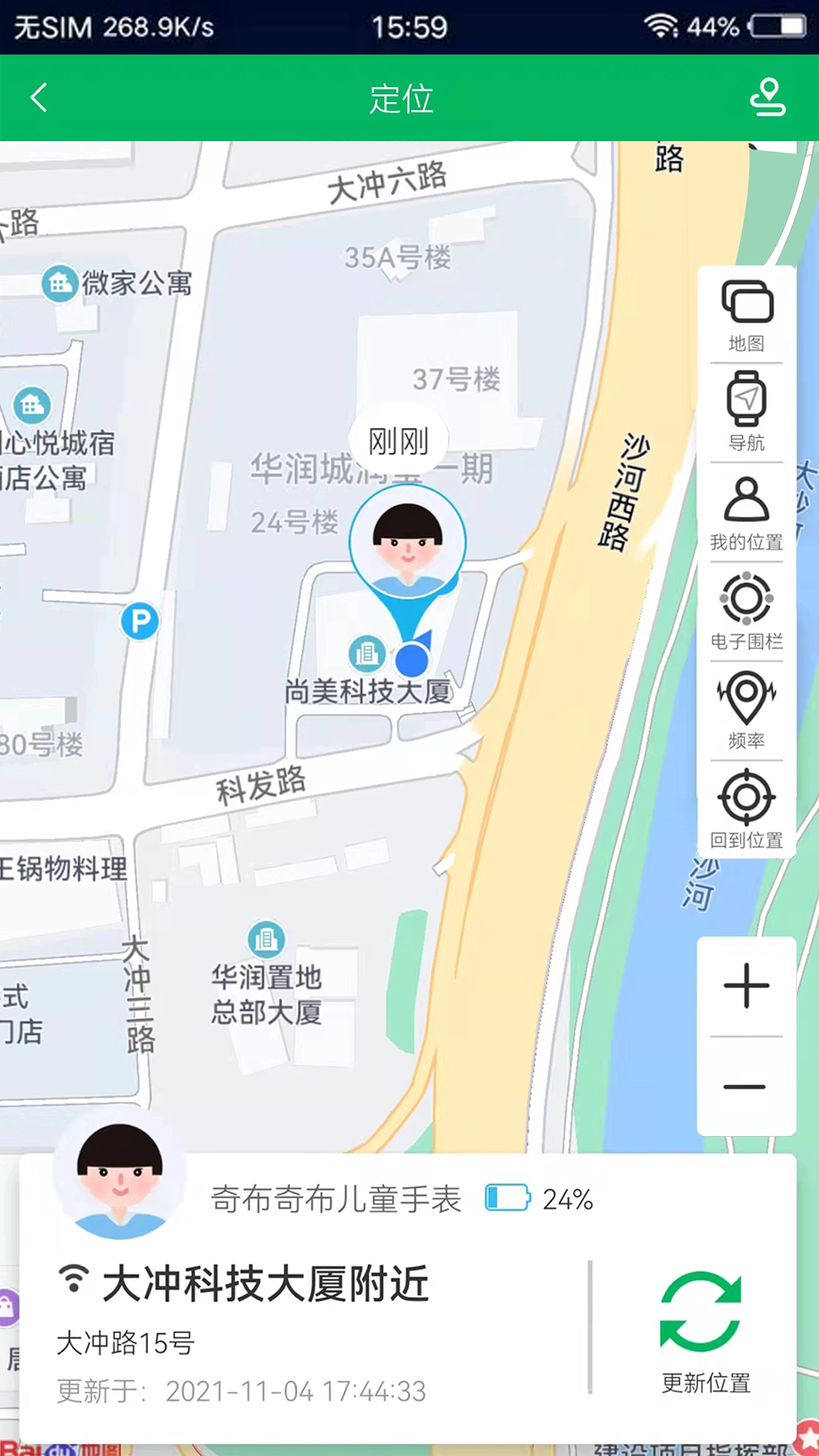Tap 回到位置 to recenter on watch
Image resolution: width=819 pixels, height=1456 pixels.
point(746,809)
